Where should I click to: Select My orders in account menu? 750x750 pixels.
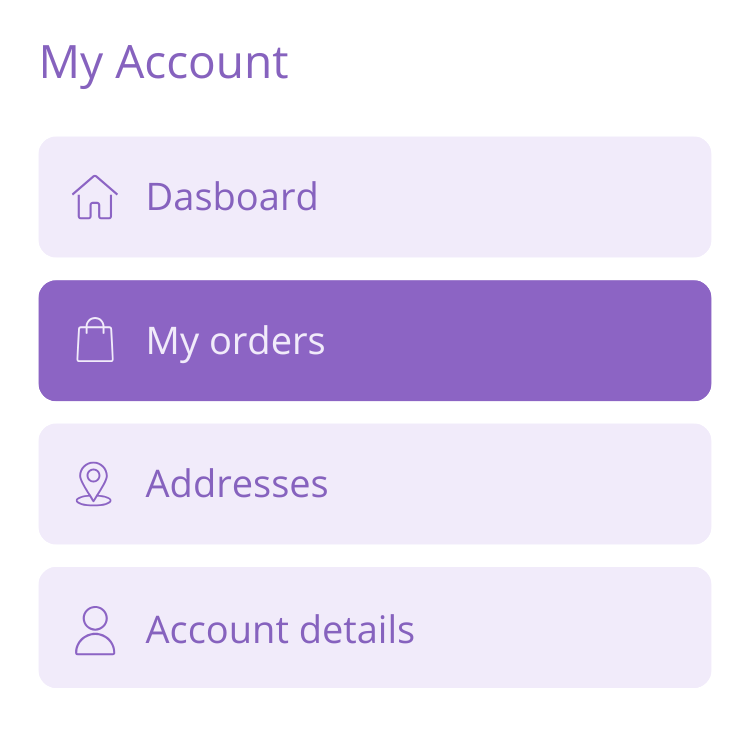374,341
